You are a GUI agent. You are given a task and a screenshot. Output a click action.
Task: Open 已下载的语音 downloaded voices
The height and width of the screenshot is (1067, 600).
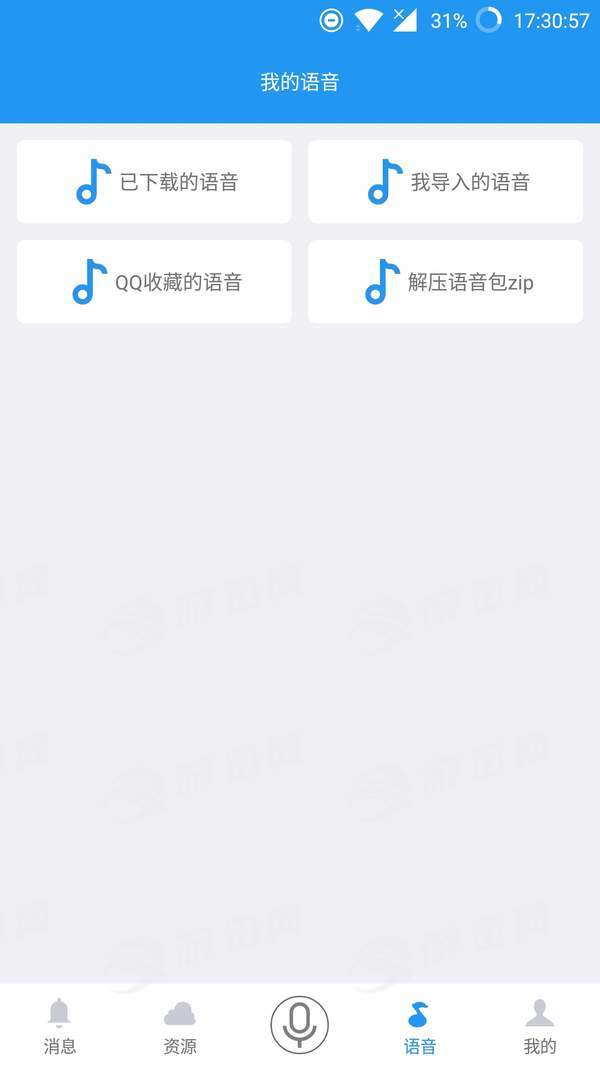click(x=154, y=182)
